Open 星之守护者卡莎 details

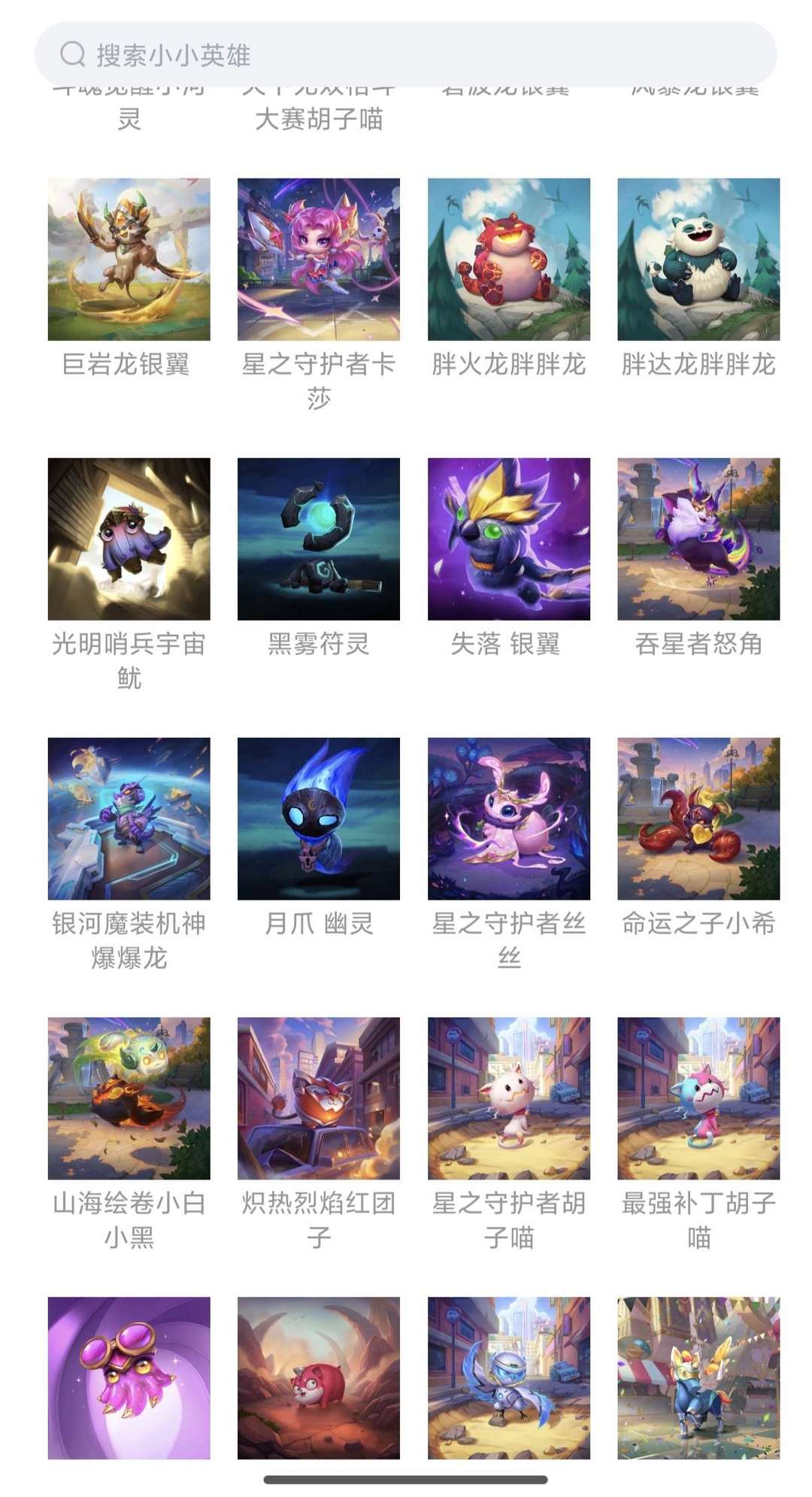coord(318,259)
